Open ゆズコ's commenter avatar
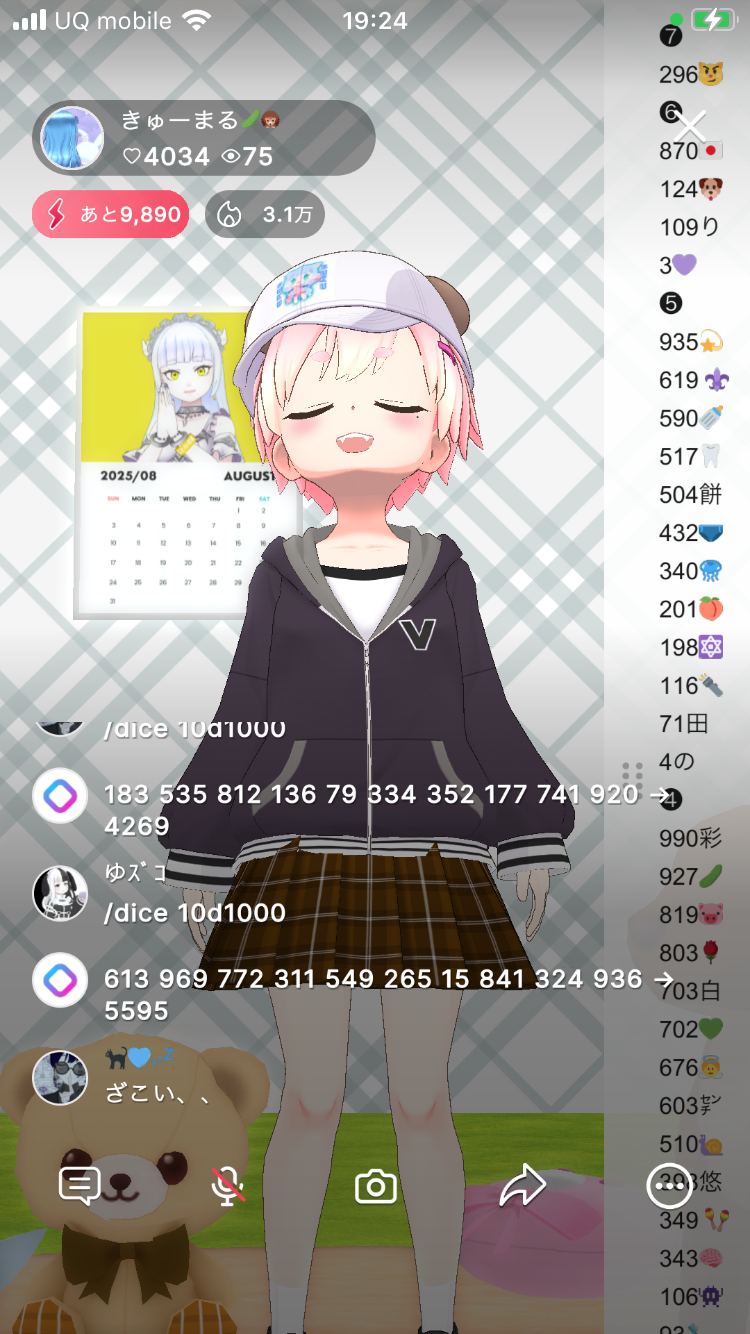Screen dimensions: 750x1334 click(x=60, y=893)
